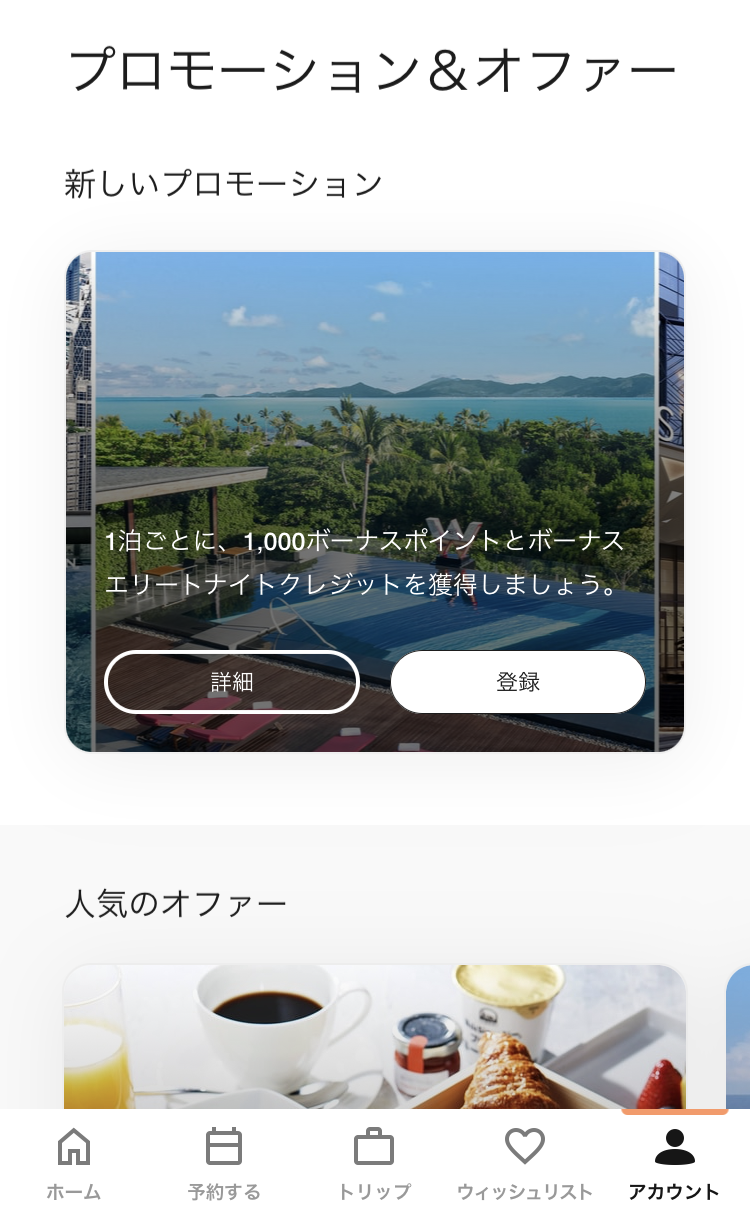Switch to the ウィッシュリスト tab
Viewport: 750px width, 1207px height.
pos(524,1163)
